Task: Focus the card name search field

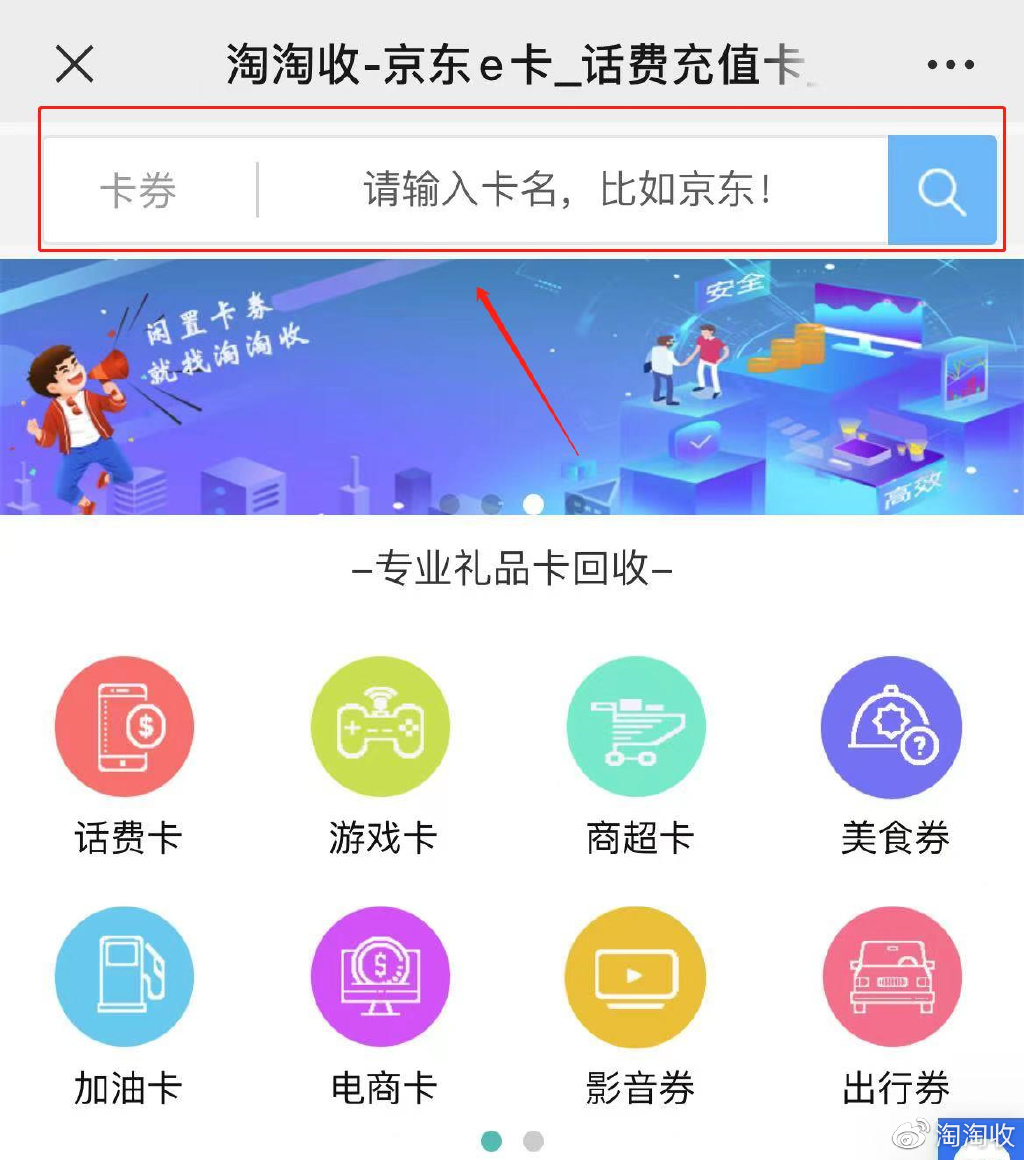Action: (568, 190)
